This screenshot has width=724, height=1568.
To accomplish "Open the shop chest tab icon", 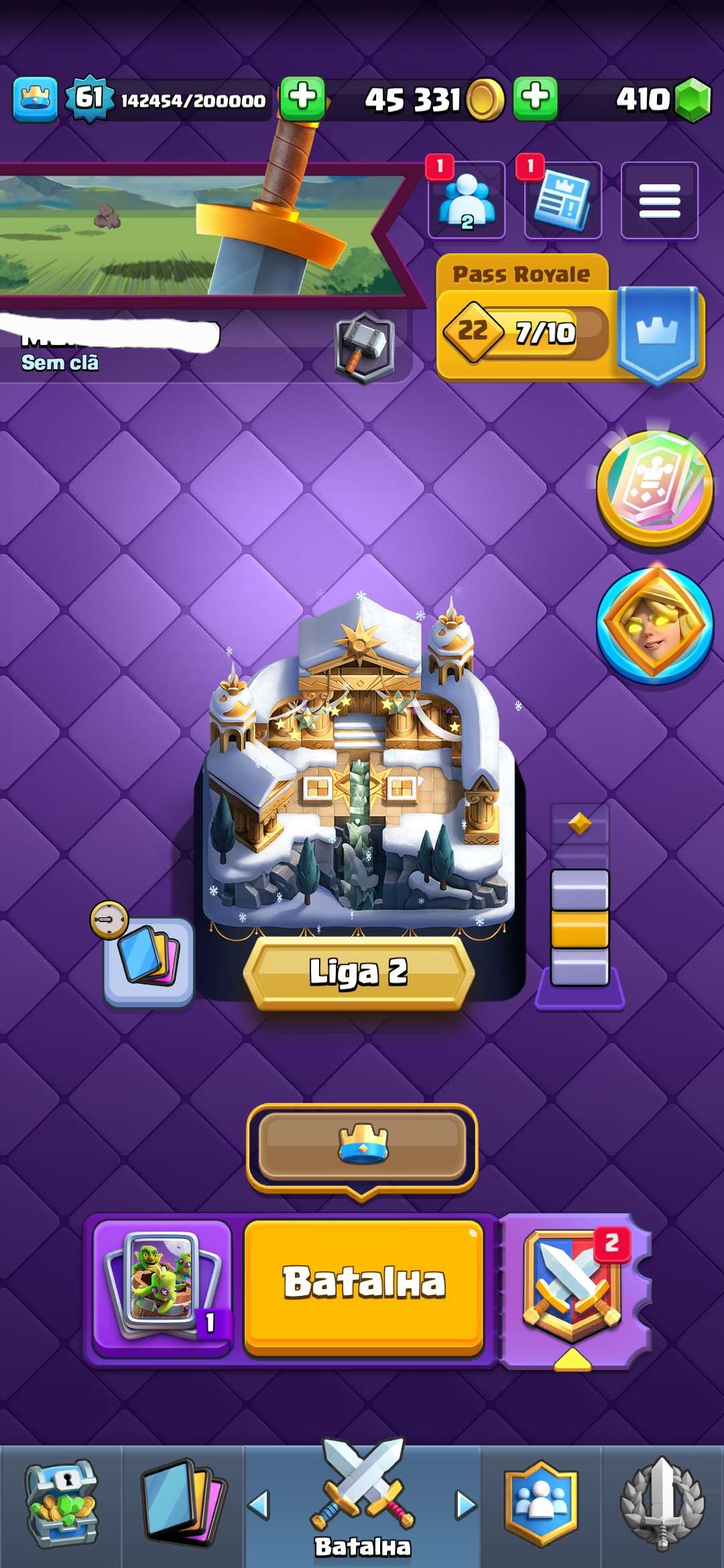I will 62,1504.
